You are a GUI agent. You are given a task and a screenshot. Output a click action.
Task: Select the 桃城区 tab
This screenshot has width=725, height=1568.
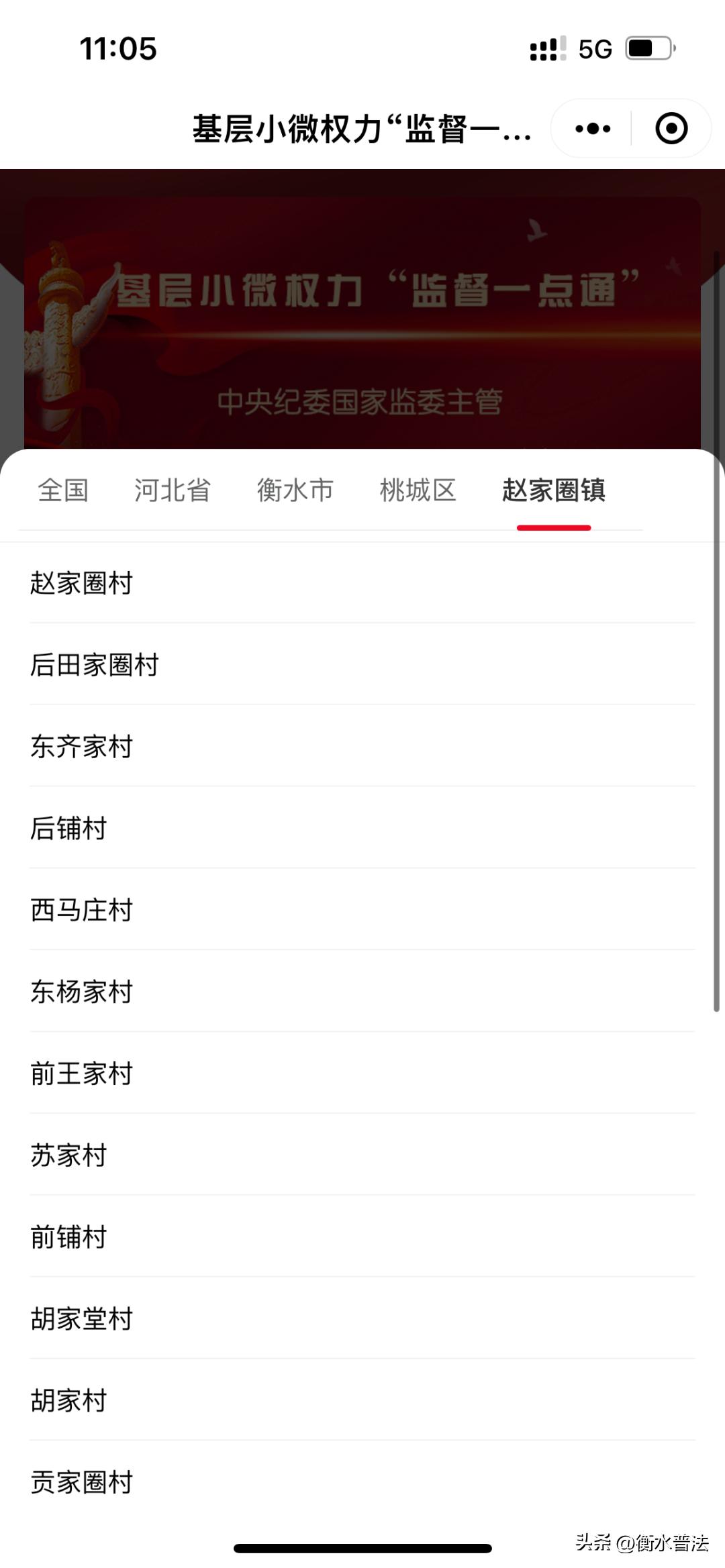tap(418, 490)
